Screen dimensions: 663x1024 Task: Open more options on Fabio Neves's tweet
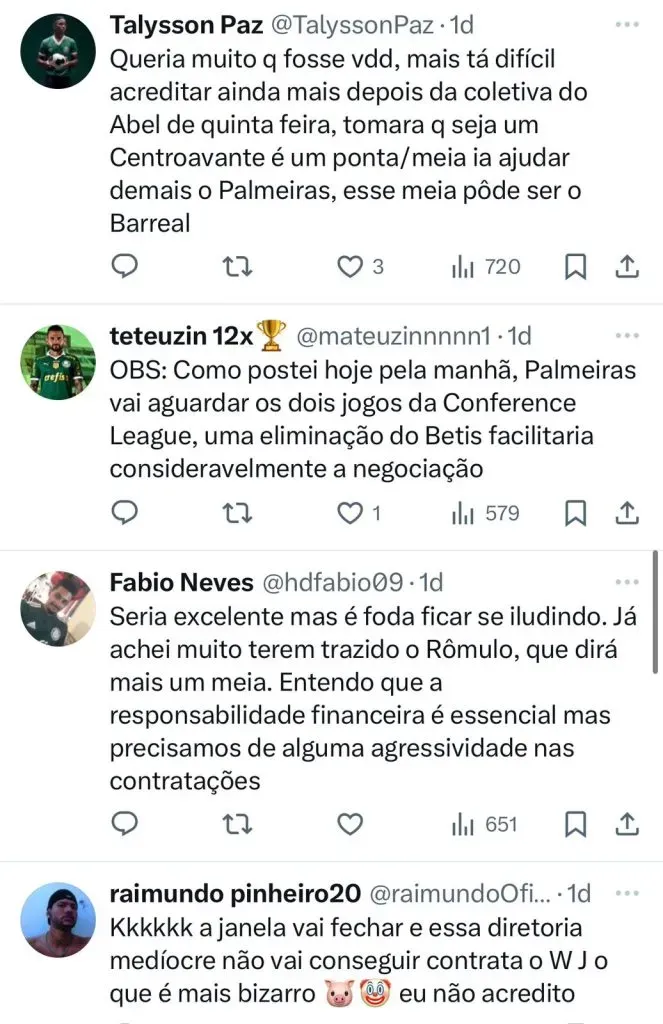pos(627,581)
